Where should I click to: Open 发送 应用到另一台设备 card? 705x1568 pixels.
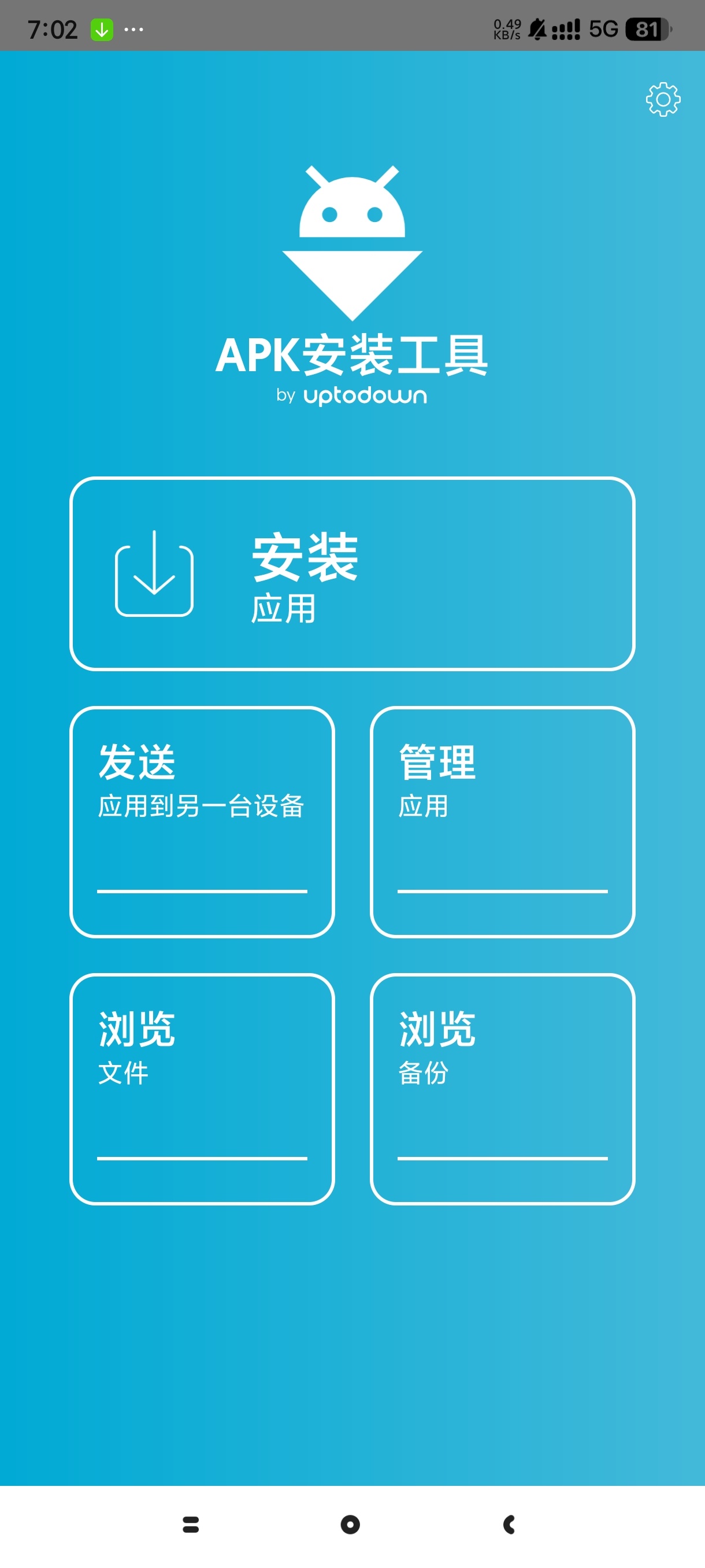(x=202, y=821)
